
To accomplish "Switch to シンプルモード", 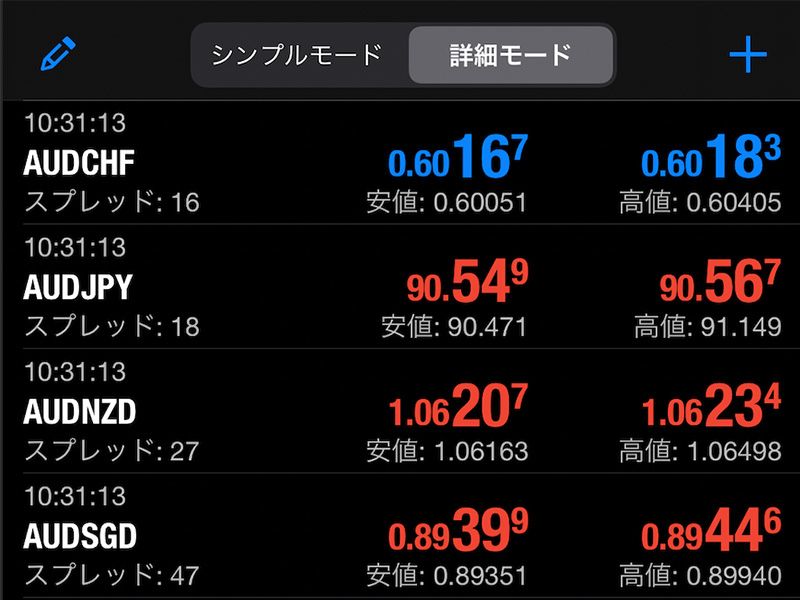I will [x=297, y=54].
